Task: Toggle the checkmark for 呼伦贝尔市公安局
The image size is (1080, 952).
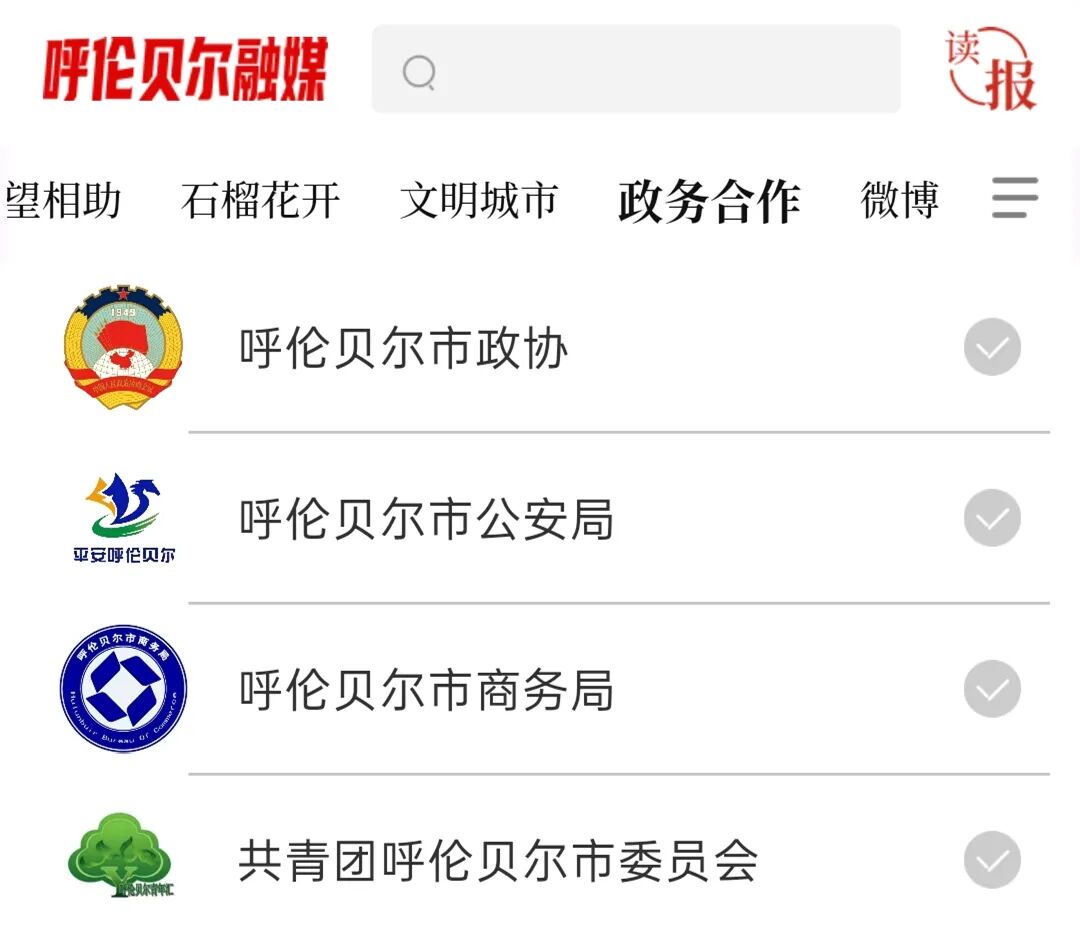Action: point(992,517)
